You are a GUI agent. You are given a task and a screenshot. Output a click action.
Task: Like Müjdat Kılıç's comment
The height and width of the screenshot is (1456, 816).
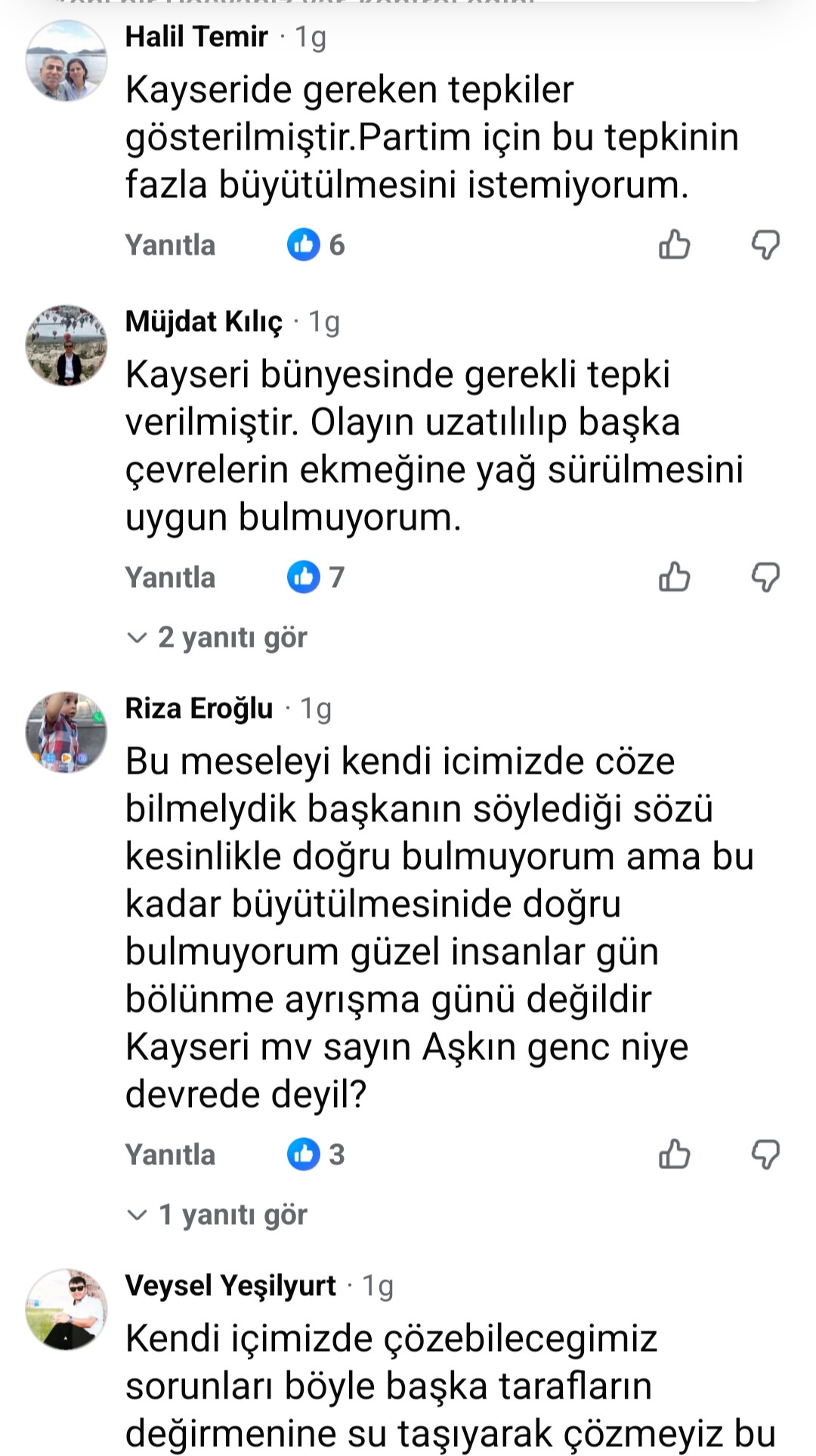(x=674, y=577)
